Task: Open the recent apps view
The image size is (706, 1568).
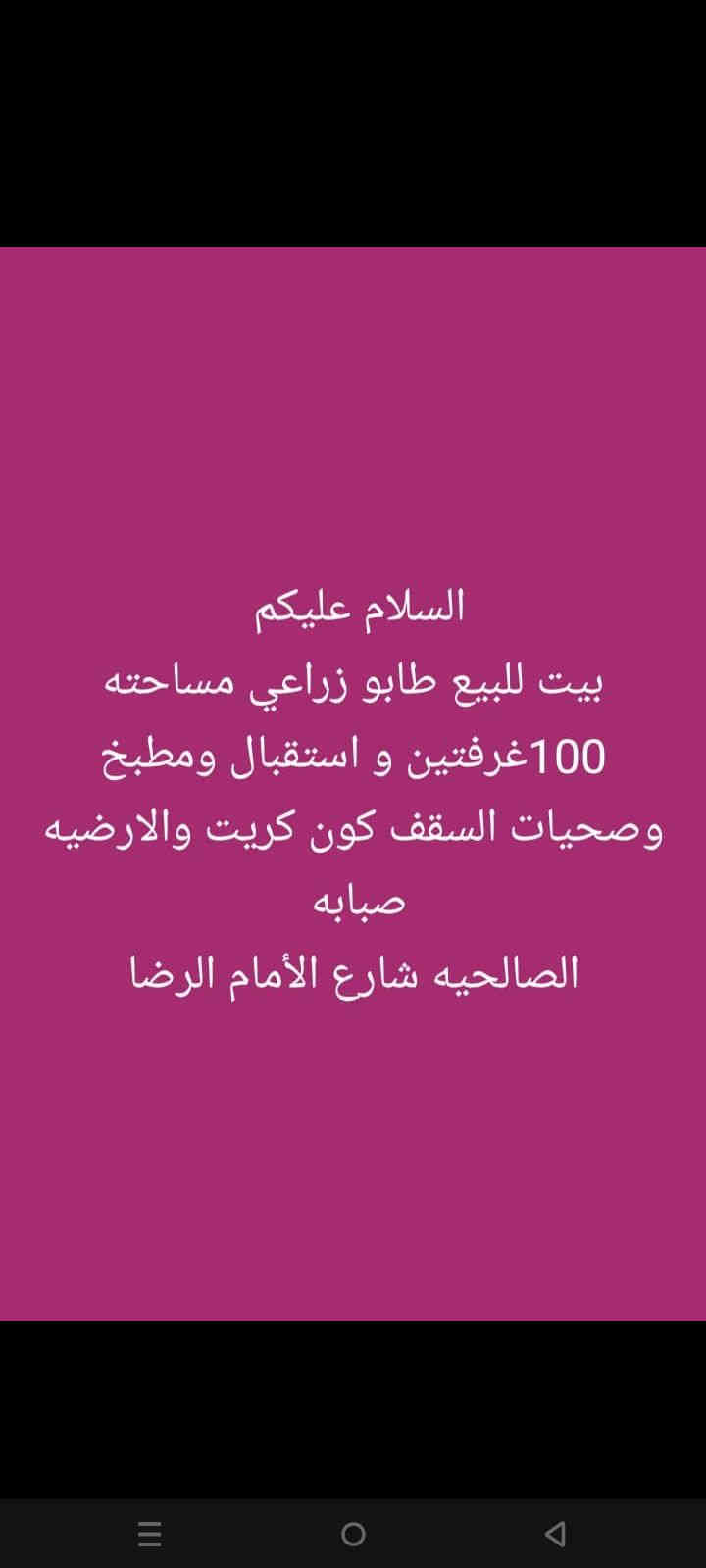Action: pyautogui.click(x=150, y=1534)
